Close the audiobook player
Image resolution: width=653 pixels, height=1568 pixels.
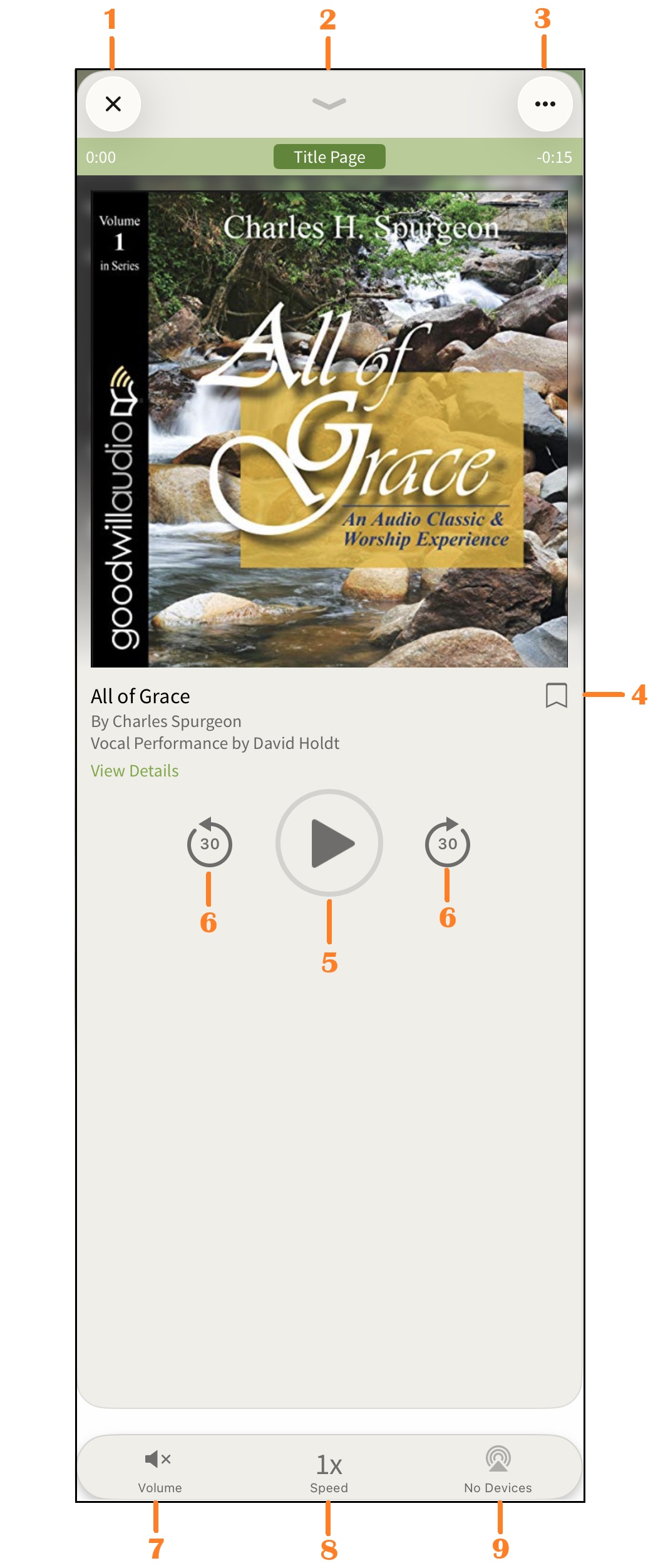click(x=113, y=104)
